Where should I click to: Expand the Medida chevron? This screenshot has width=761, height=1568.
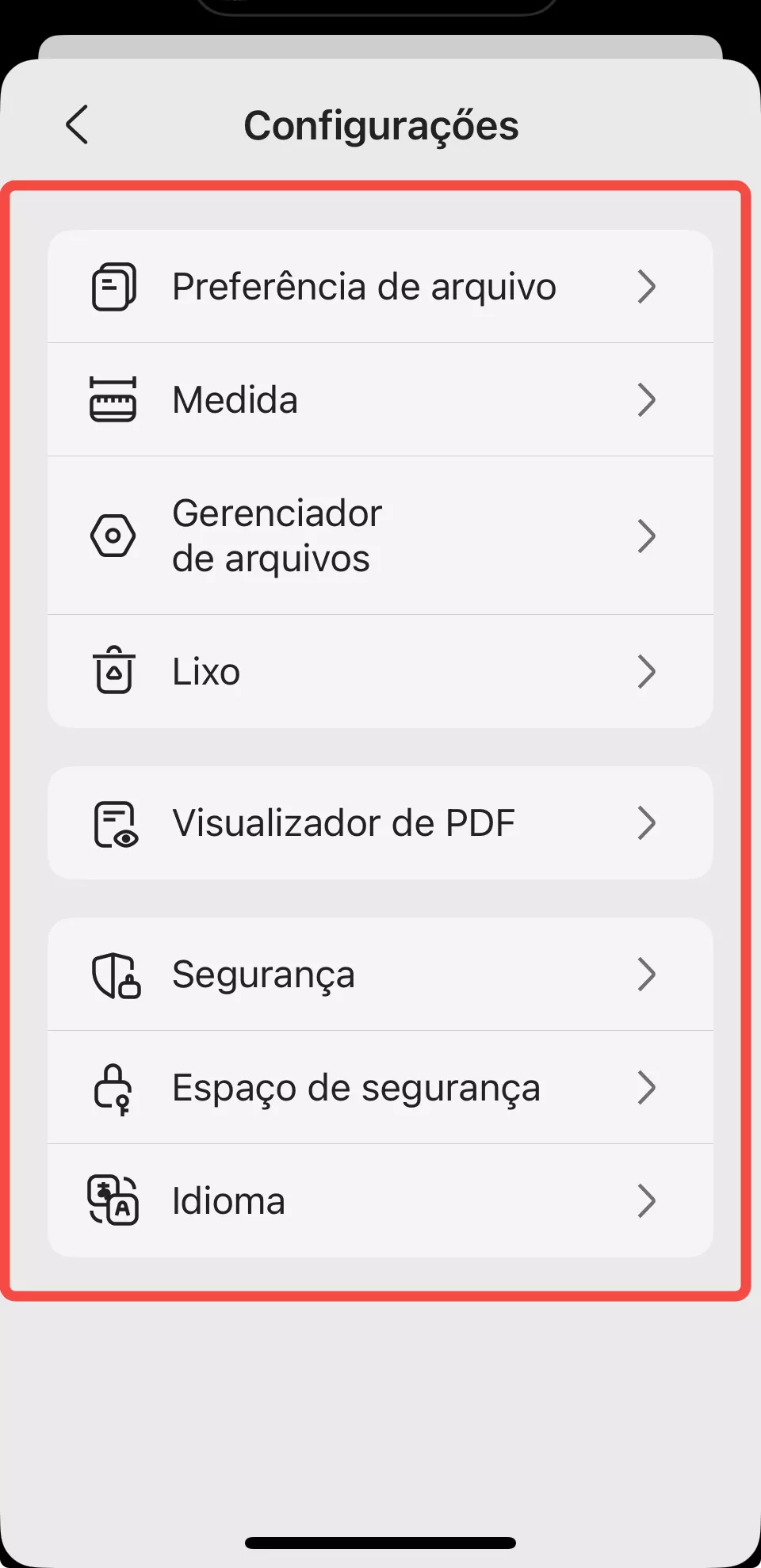coord(648,399)
